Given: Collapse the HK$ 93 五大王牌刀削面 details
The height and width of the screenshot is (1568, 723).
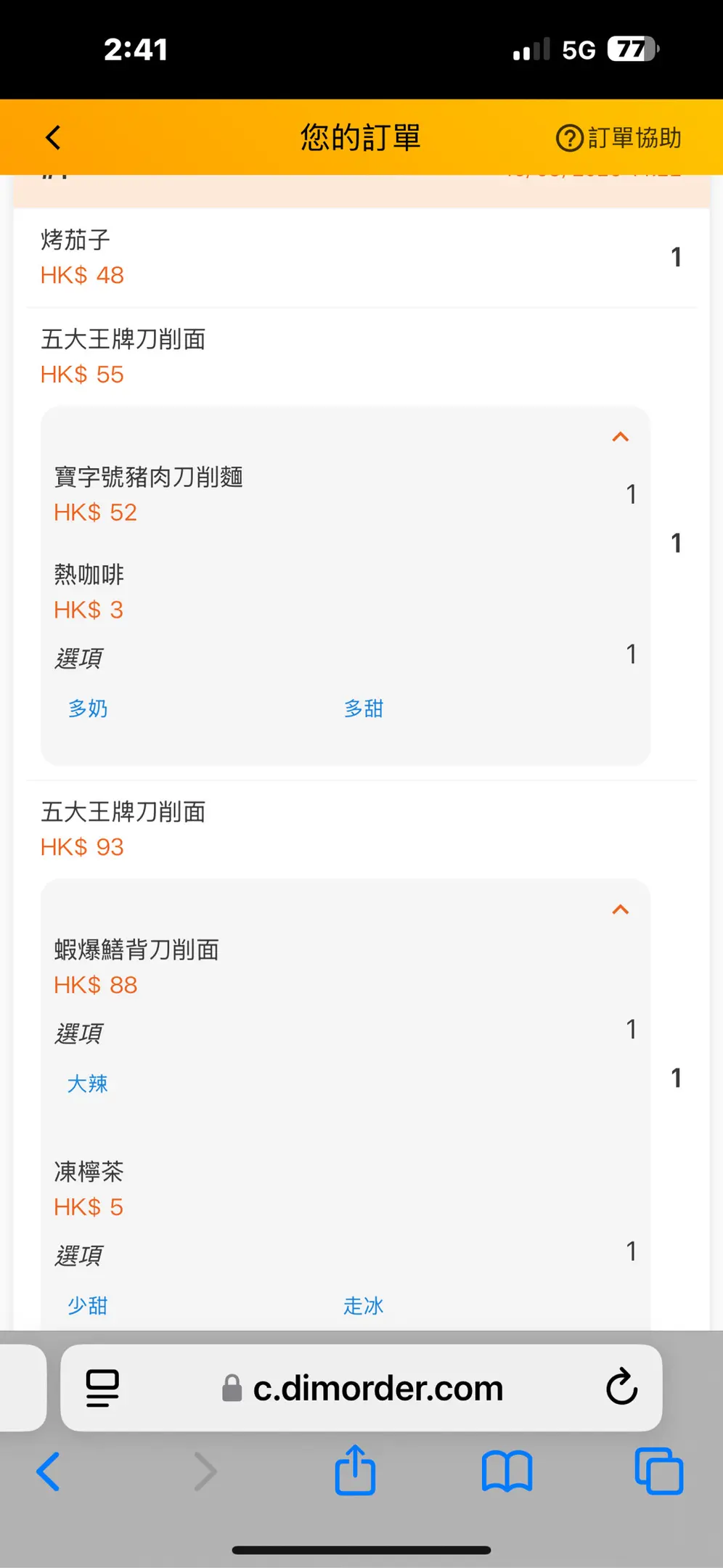Looking at the screenshot, I should click(620, 910).
